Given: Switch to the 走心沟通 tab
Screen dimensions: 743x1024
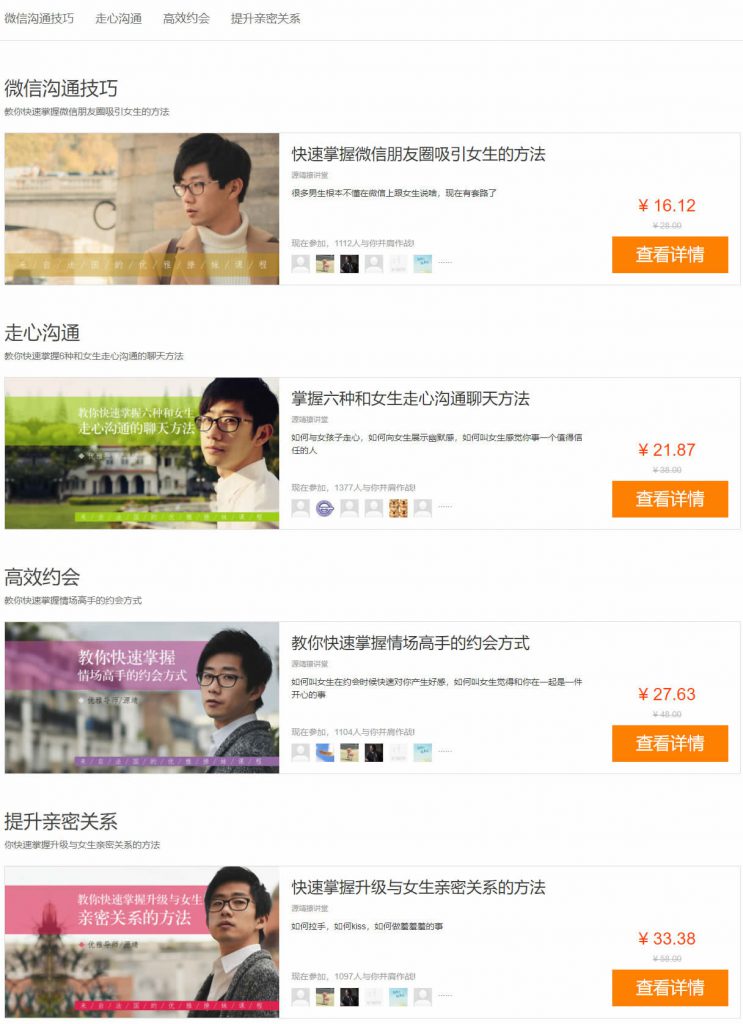Looking at the screenshot, I should tap(118, 18).
